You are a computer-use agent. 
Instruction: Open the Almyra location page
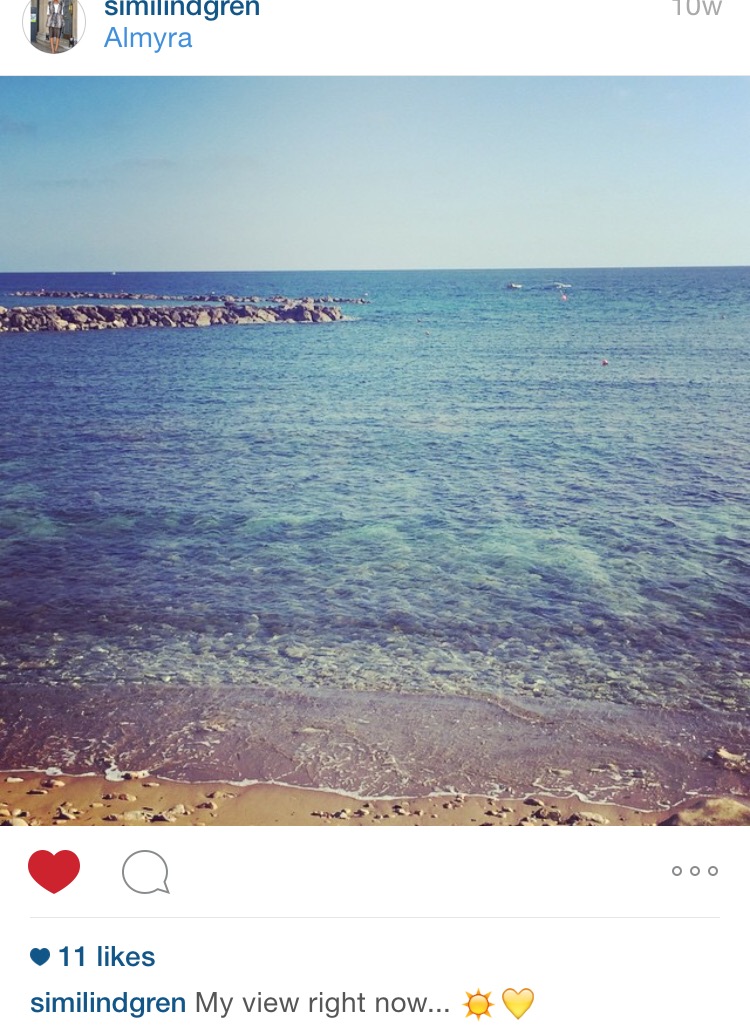(x=148, y=39)
